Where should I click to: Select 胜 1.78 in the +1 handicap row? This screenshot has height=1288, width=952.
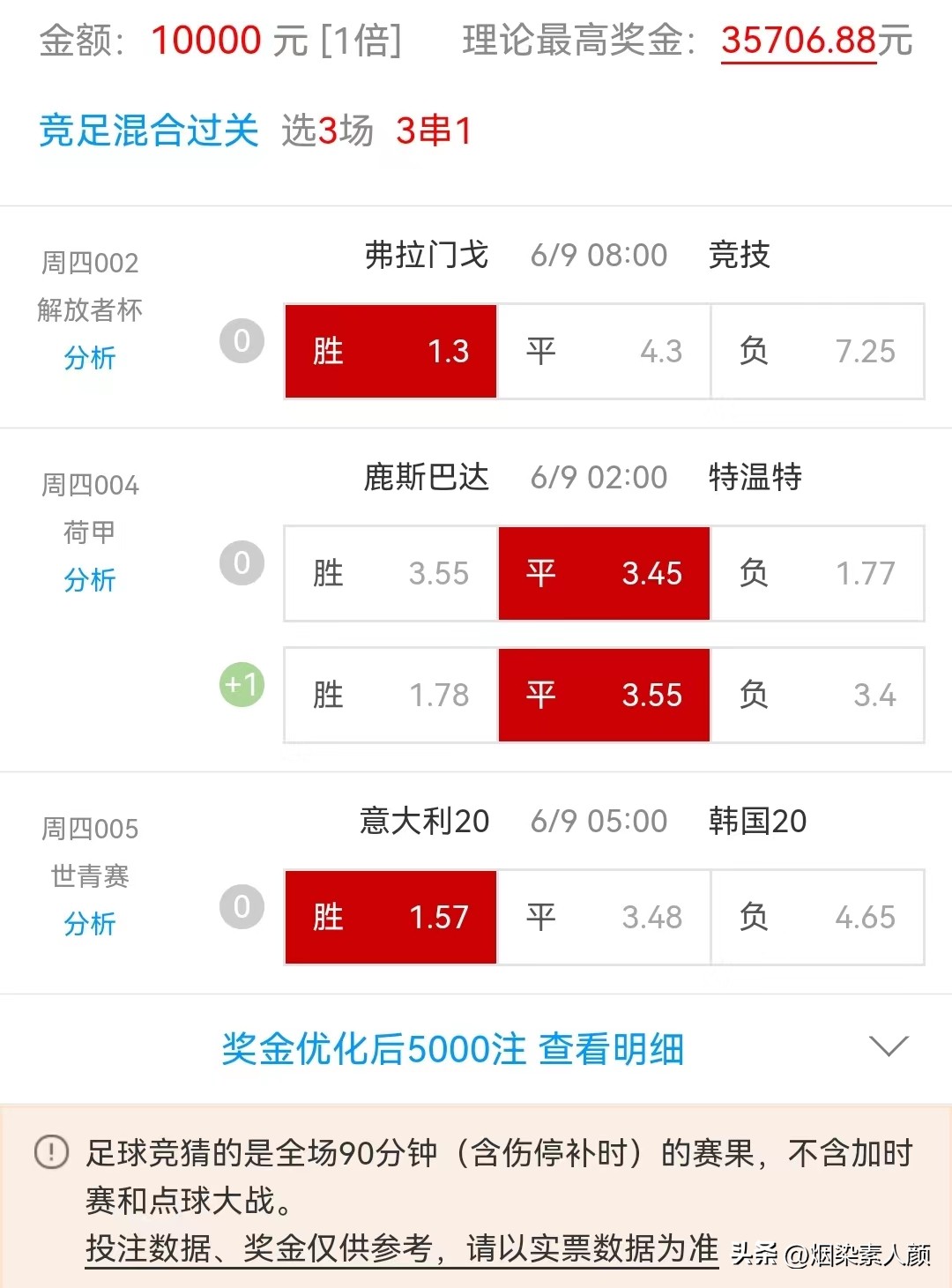[x=390, y=695]
